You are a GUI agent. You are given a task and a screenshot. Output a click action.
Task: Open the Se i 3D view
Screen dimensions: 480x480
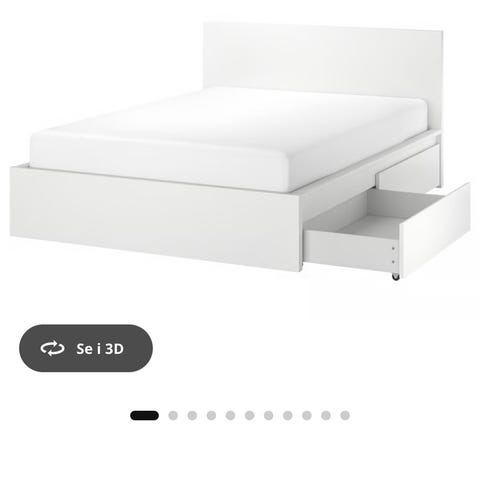[86, 348]
